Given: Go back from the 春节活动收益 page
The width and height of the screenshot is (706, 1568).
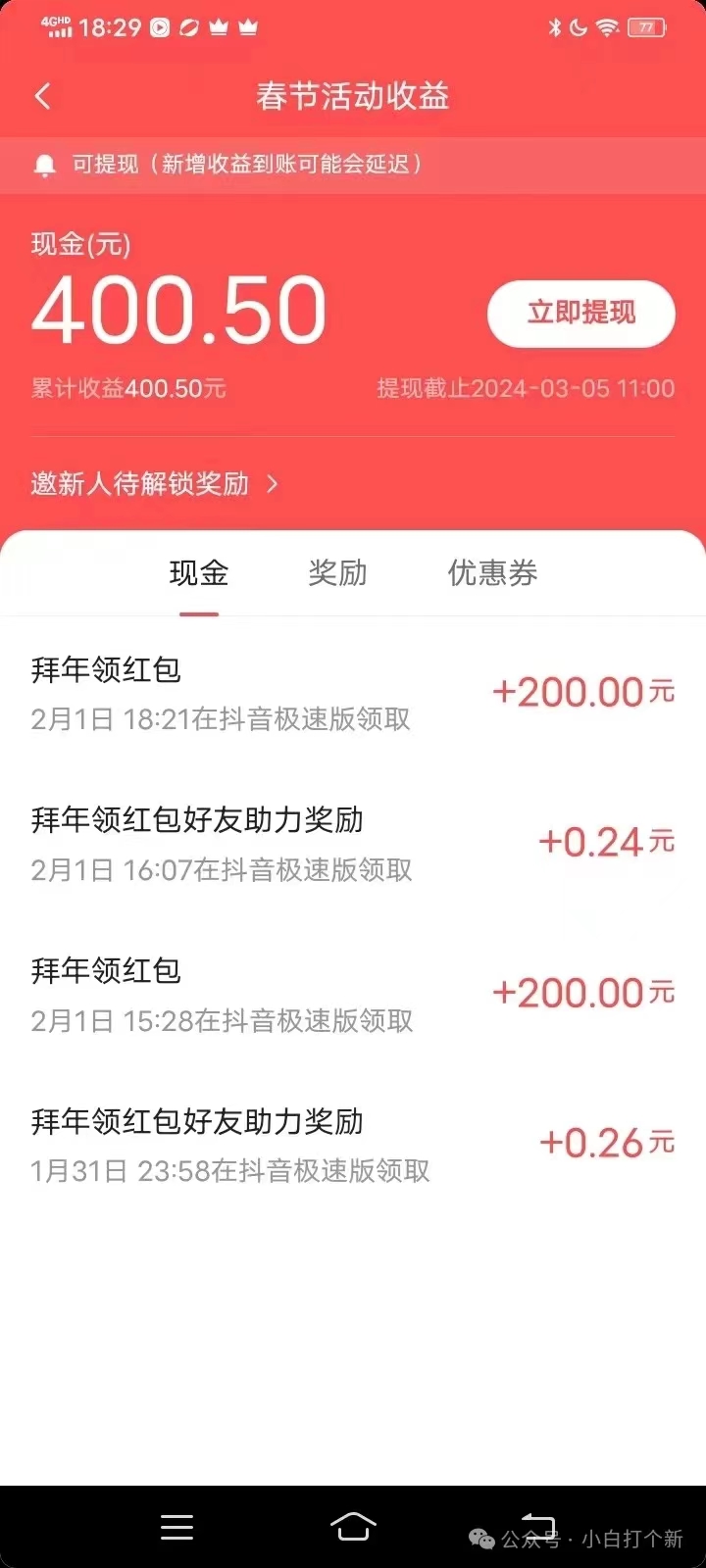Looking at the screenshot, I should tap(42, 96).
